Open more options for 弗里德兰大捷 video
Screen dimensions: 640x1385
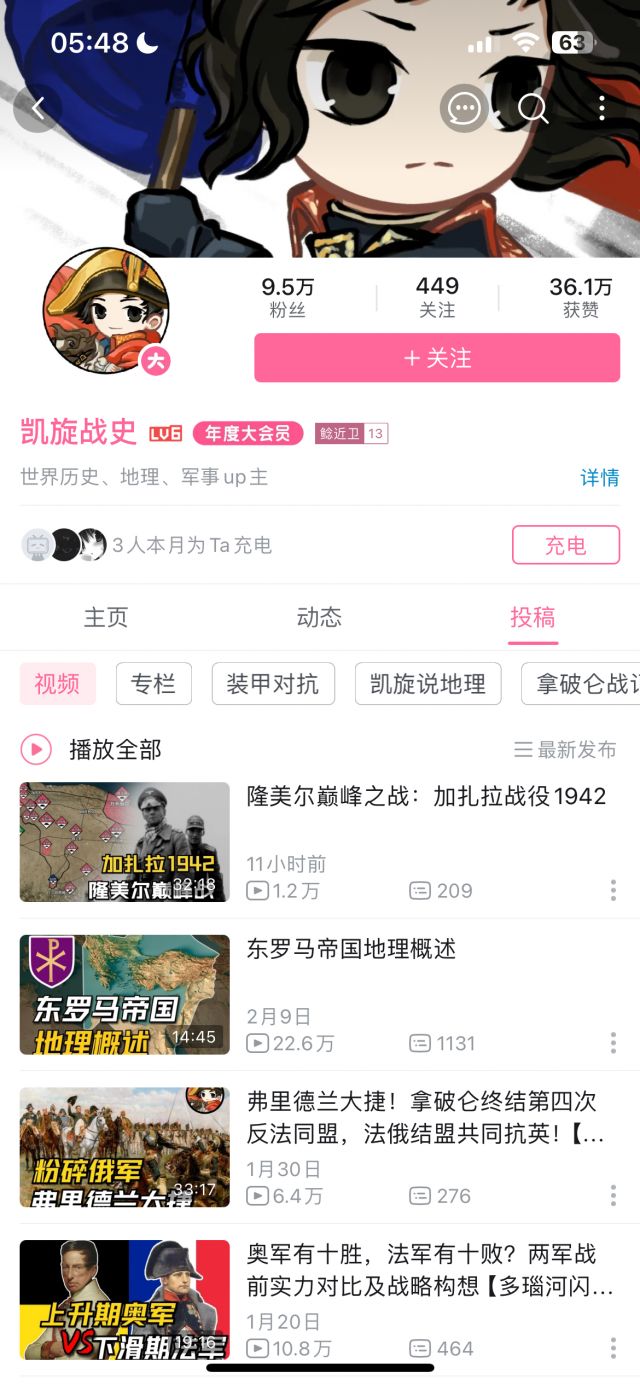point(613,1195)
